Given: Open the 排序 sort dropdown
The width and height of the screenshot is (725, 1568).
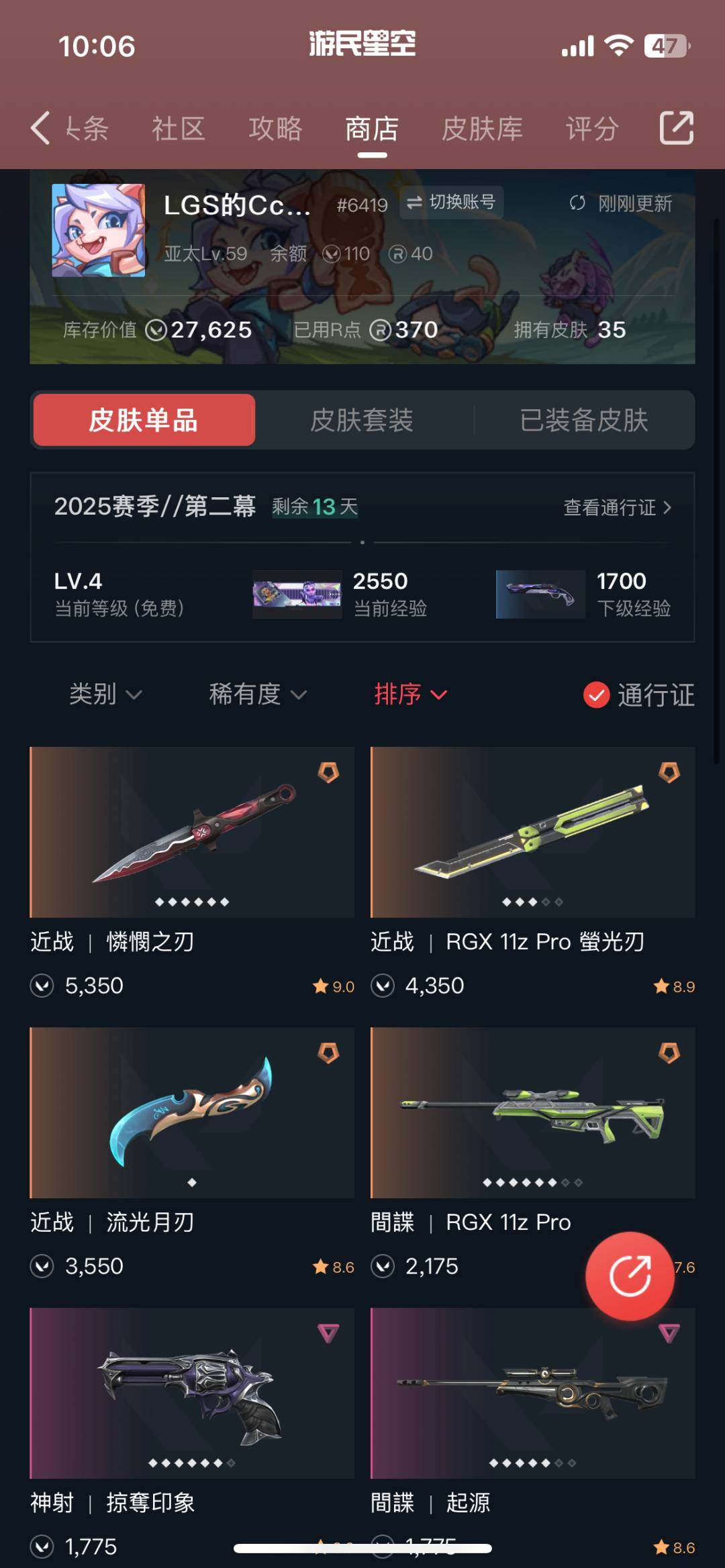Looking at the screenshot, I should pyautogui.click(x=409, y=694).
